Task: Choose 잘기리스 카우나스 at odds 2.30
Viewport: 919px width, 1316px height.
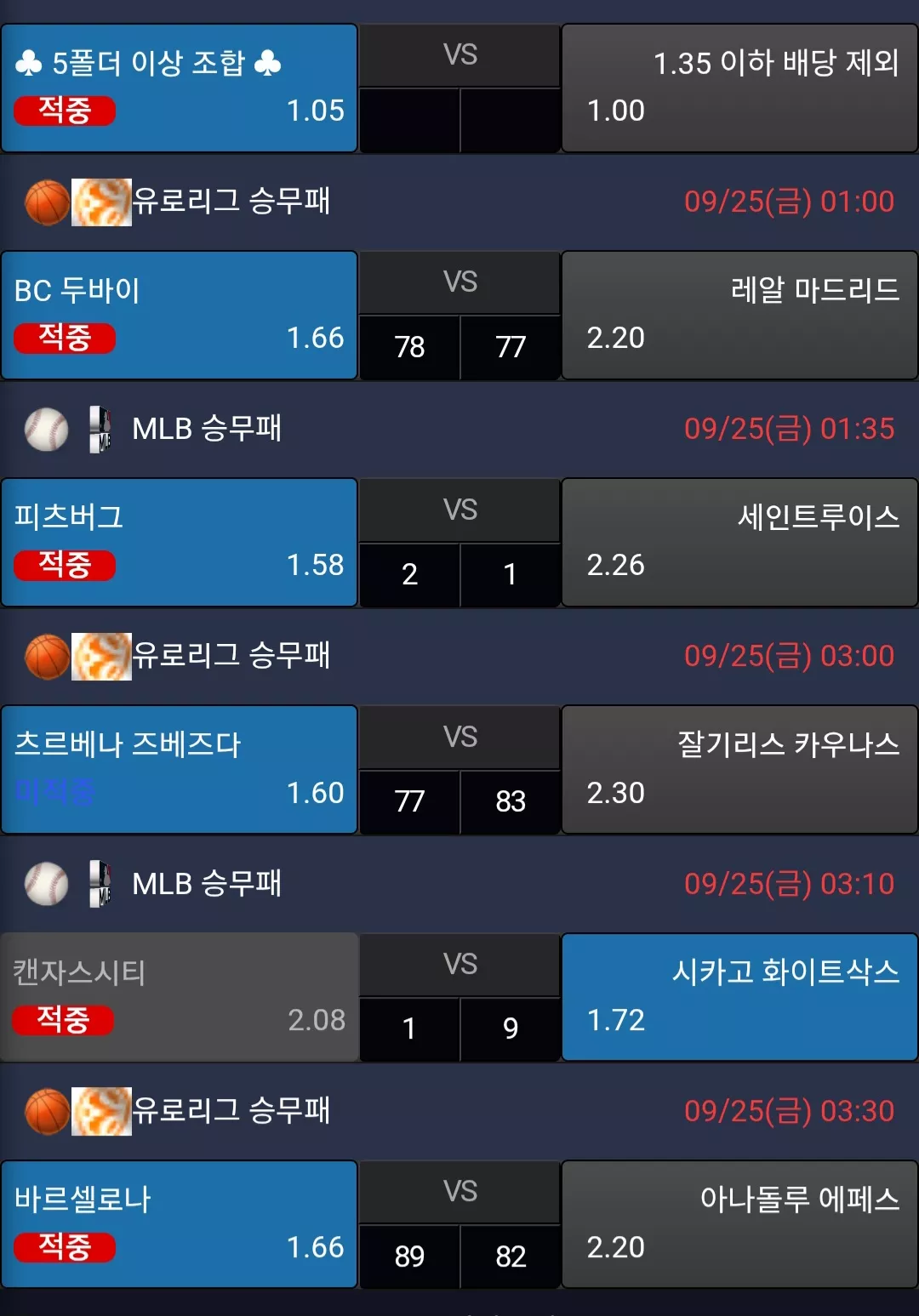Action: tap(739, 770)
